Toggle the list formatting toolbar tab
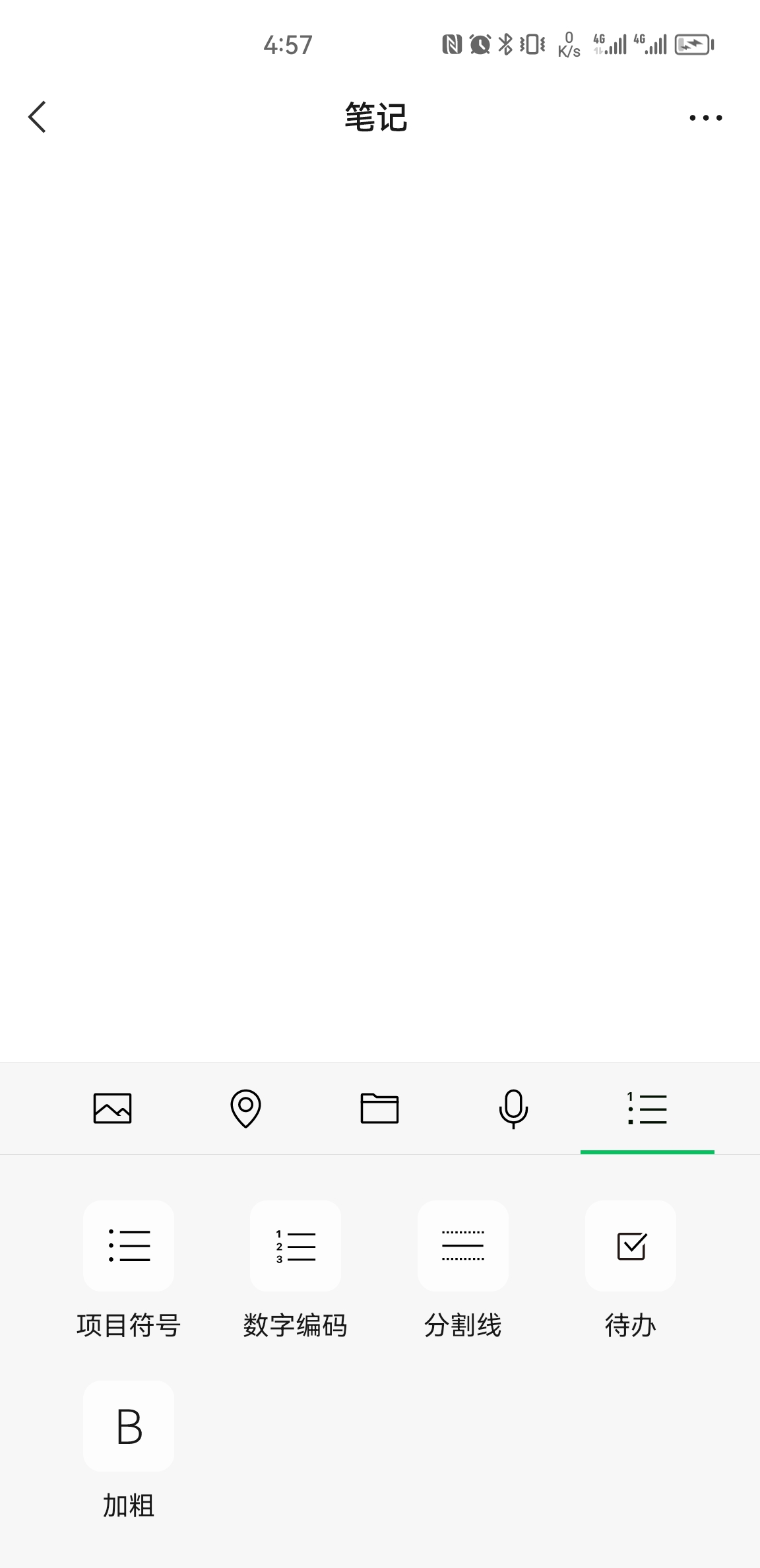760x1568 pixels. 647,1109
